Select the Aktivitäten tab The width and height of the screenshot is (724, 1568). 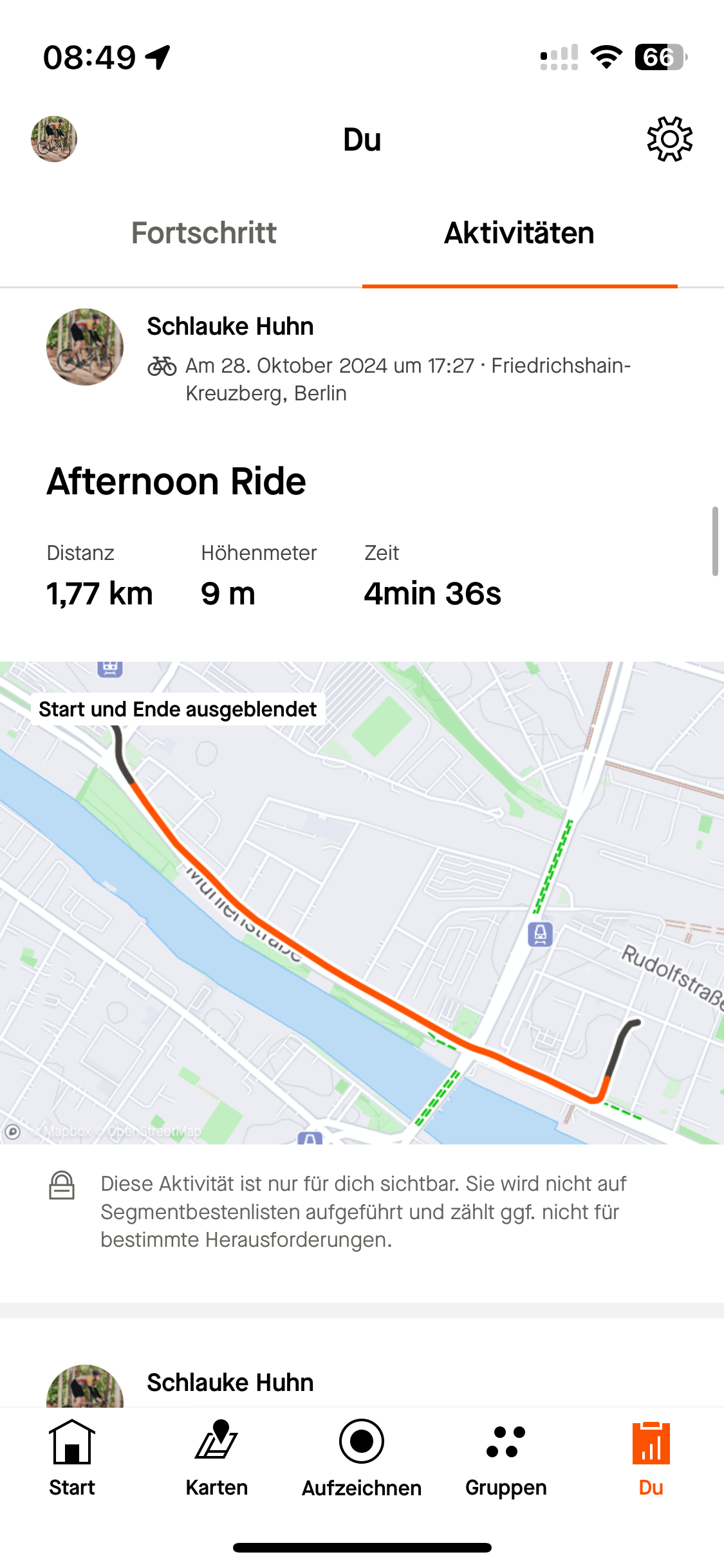pos(519,233)
